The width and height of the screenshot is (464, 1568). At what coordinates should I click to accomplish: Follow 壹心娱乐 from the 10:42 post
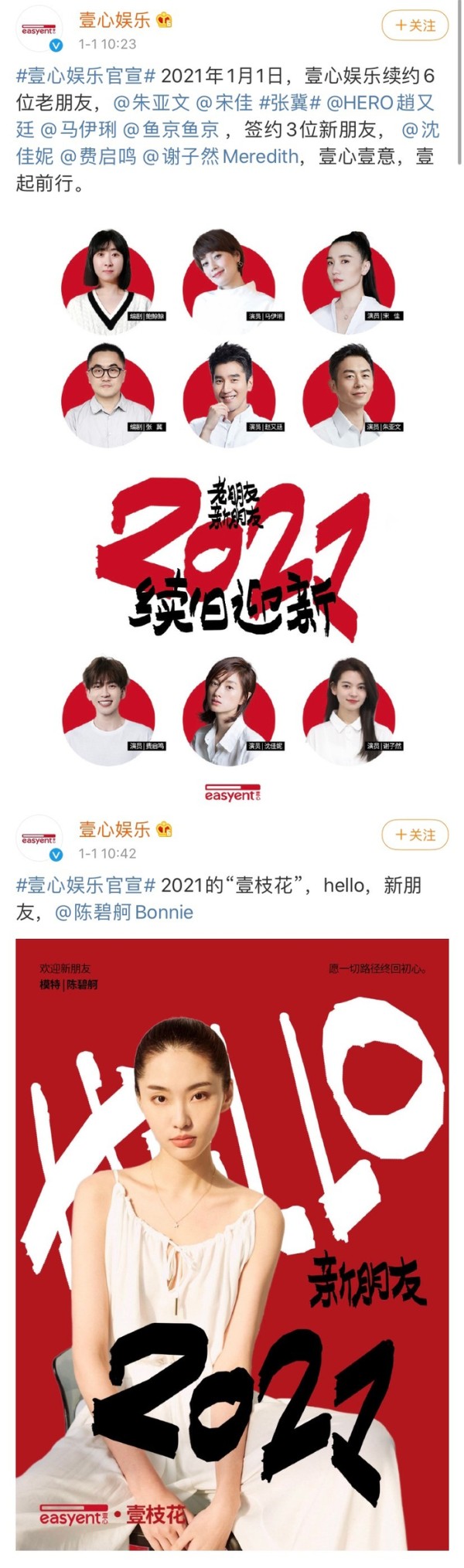click(415, 835)
